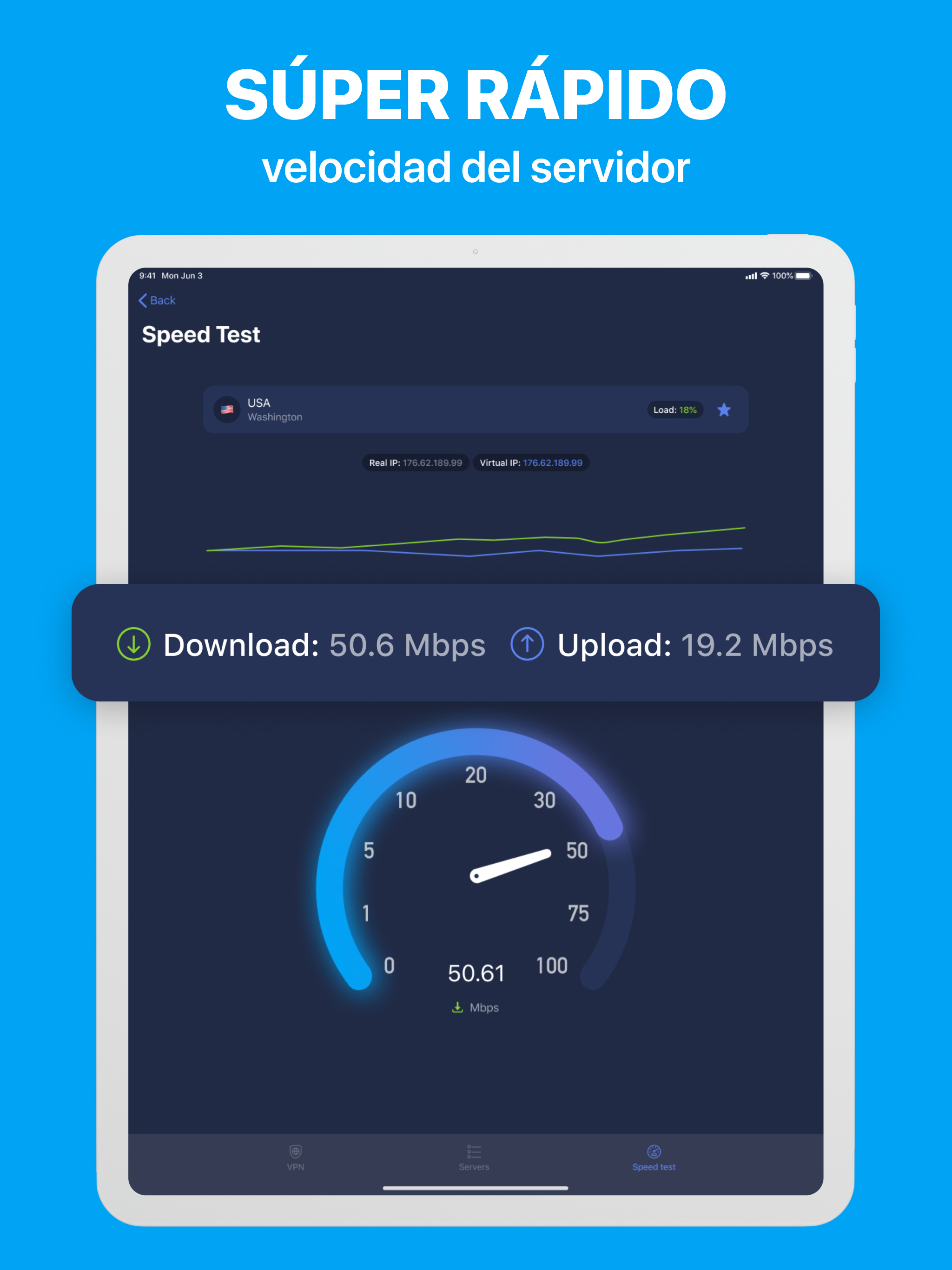The image size is (952, 1270).
Task: Toggle the Washington server selection row
Action: click(x=476, y=410)
